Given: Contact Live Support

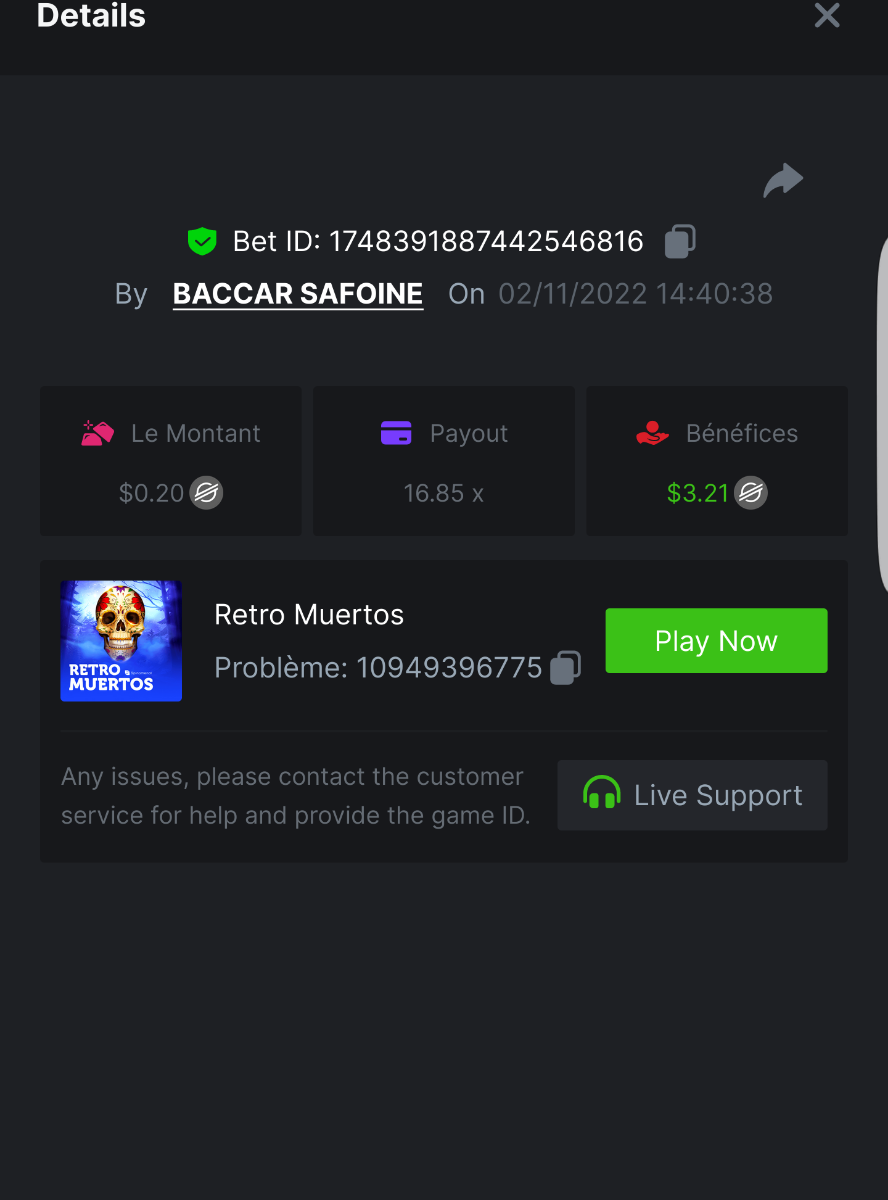Looking at the screenshot, I should [x=692, y=795].
